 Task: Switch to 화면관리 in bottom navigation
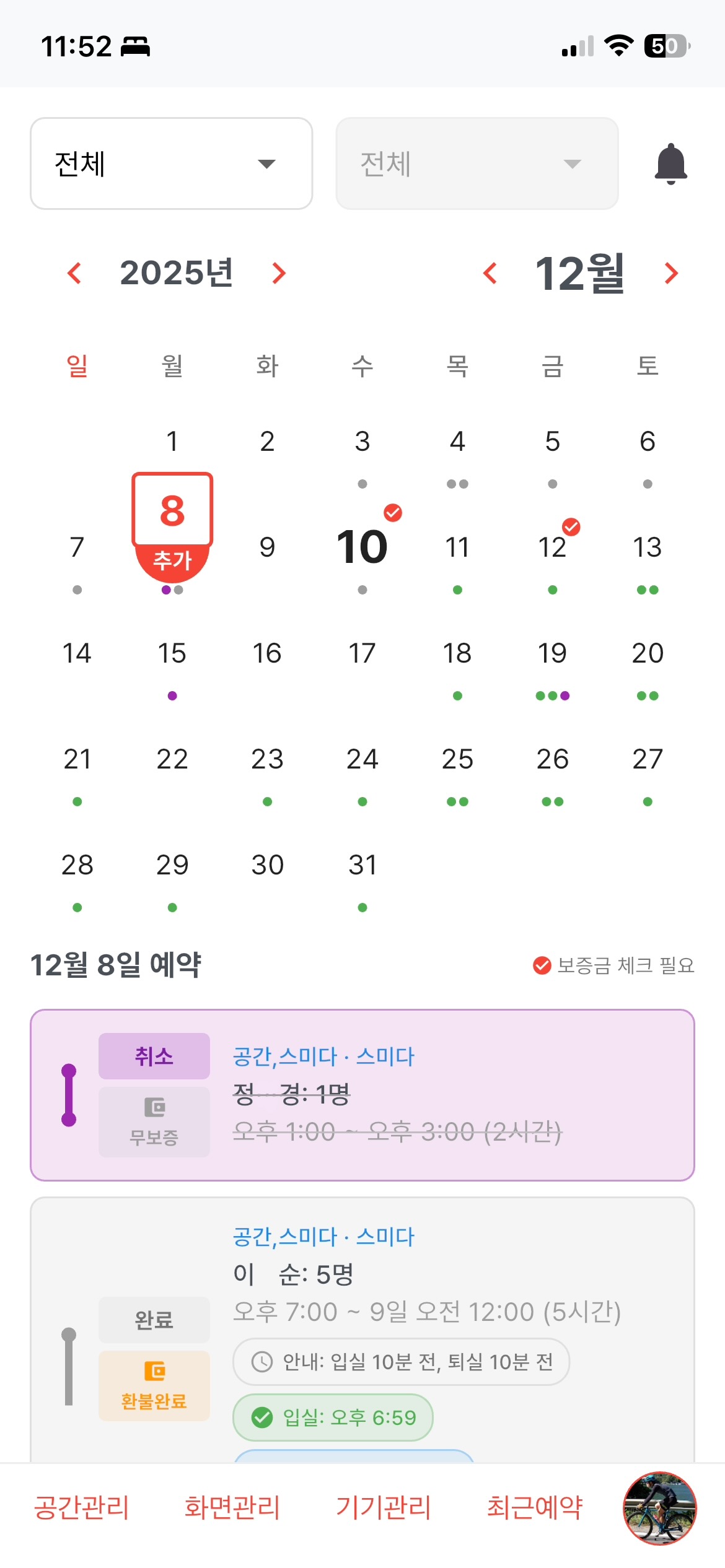(x=235, y=1509)
